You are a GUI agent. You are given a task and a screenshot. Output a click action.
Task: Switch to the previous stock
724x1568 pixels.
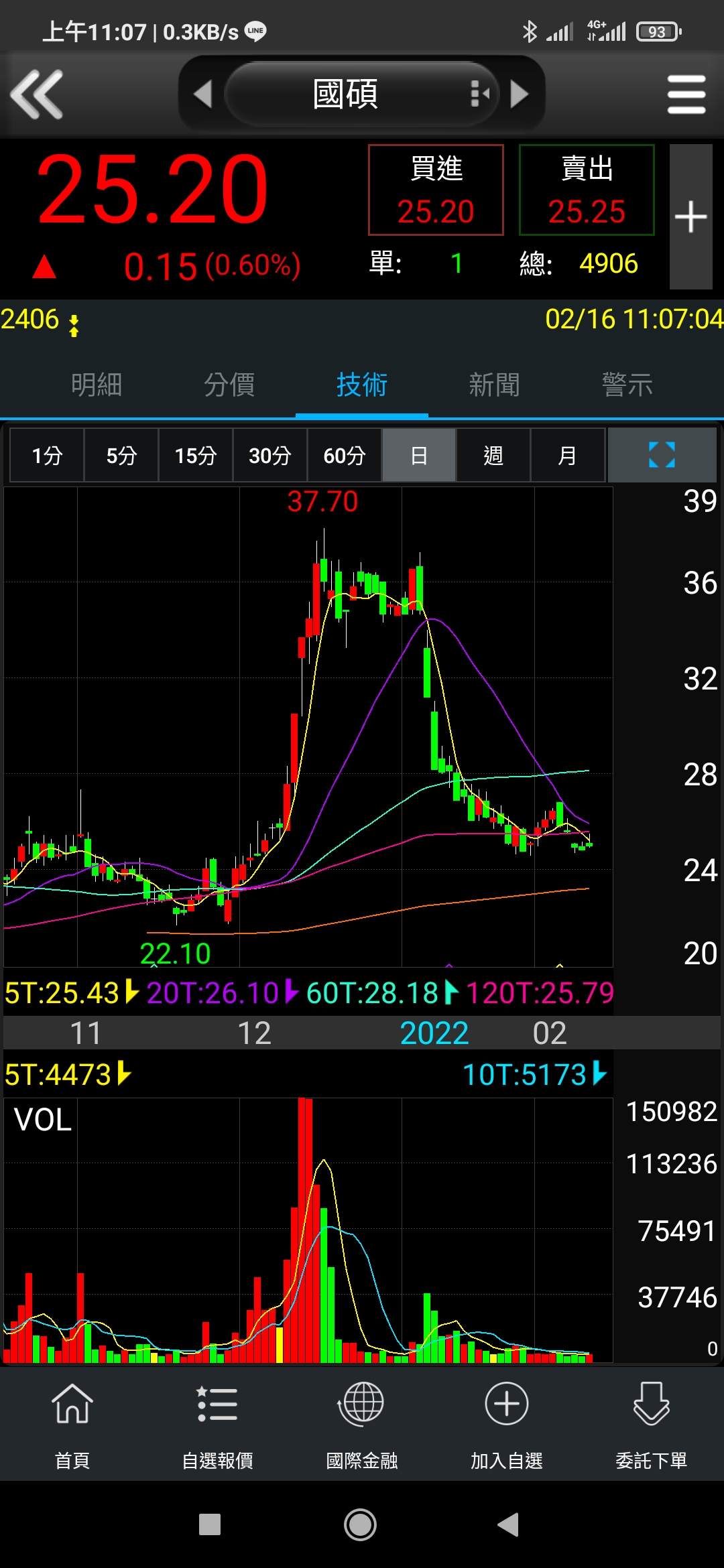[x=202, y=94]
